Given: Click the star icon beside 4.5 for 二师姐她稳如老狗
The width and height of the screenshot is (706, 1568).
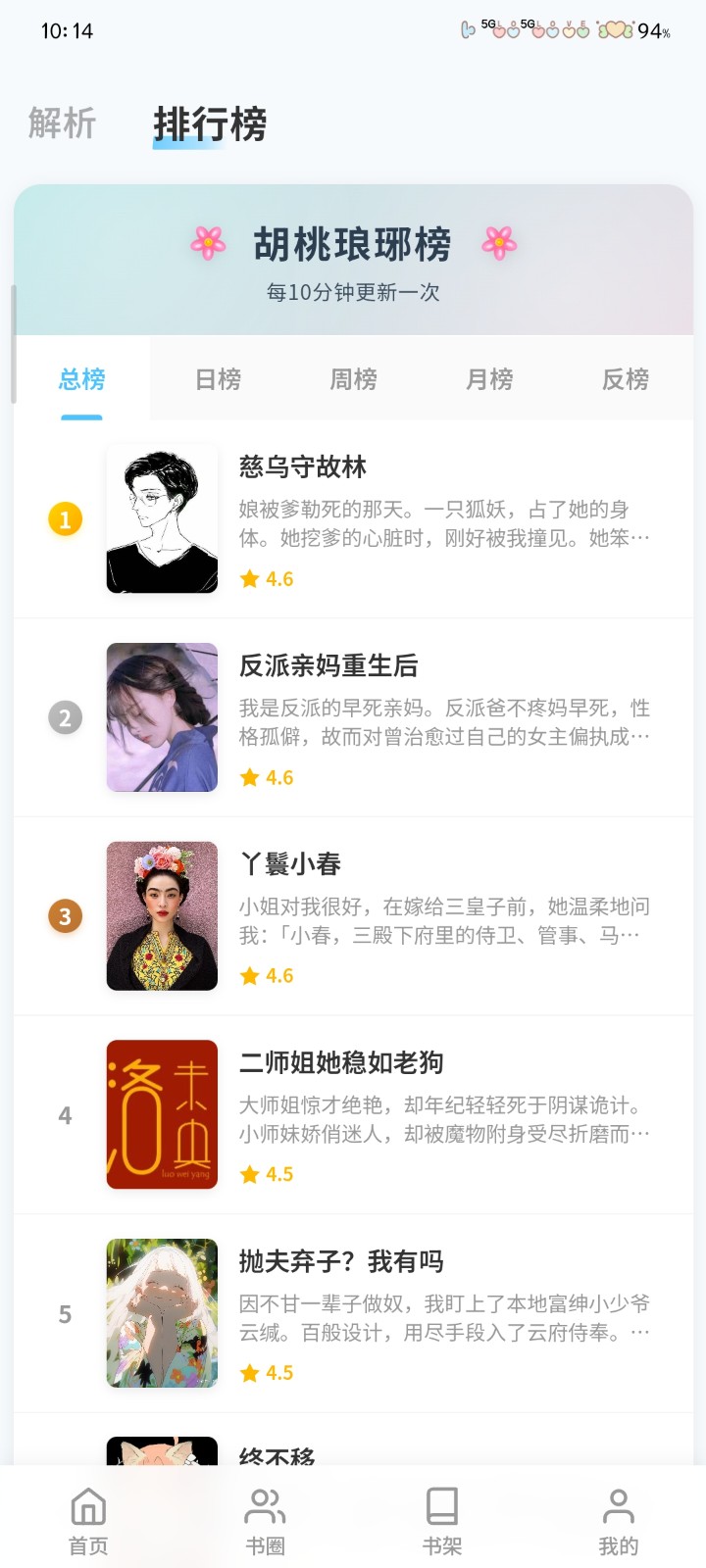Looking at the screenshot, I should [x=248, y=1173].
